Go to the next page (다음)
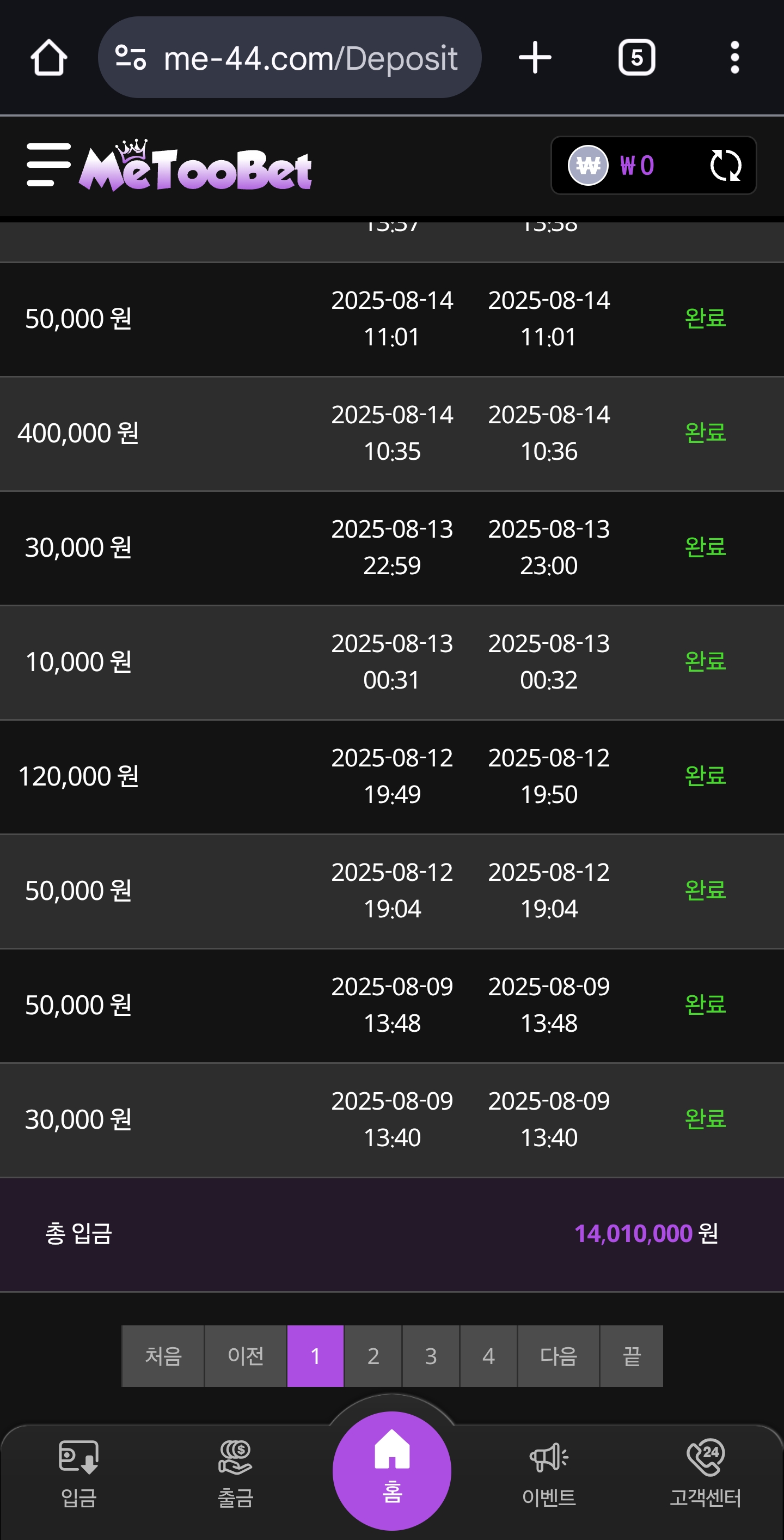This screenshot has width=784, height=1540. coord(558,1356)
